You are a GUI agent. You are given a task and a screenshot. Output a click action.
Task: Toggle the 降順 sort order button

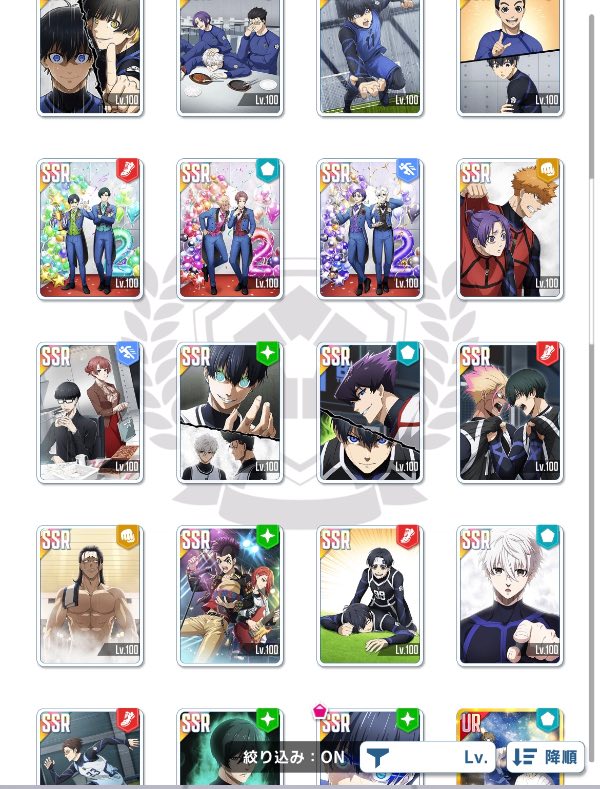pyautogui.click(x=546, y=757)
